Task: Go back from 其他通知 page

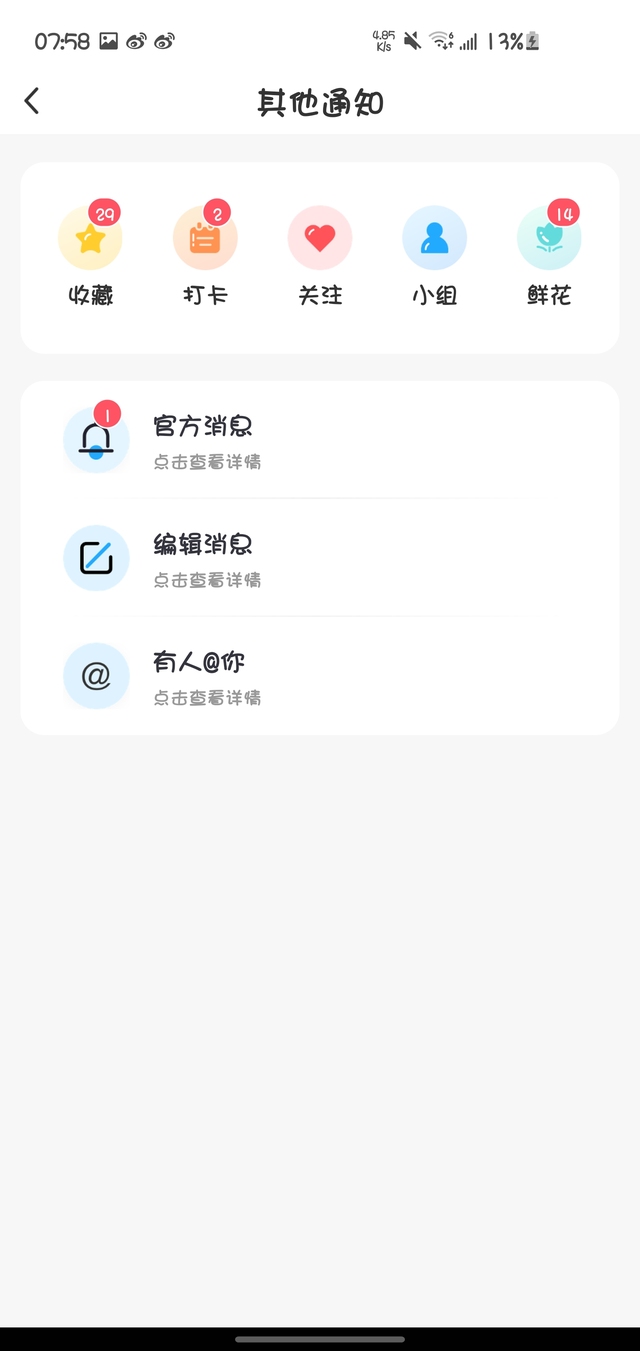Action: pos(32,101)
